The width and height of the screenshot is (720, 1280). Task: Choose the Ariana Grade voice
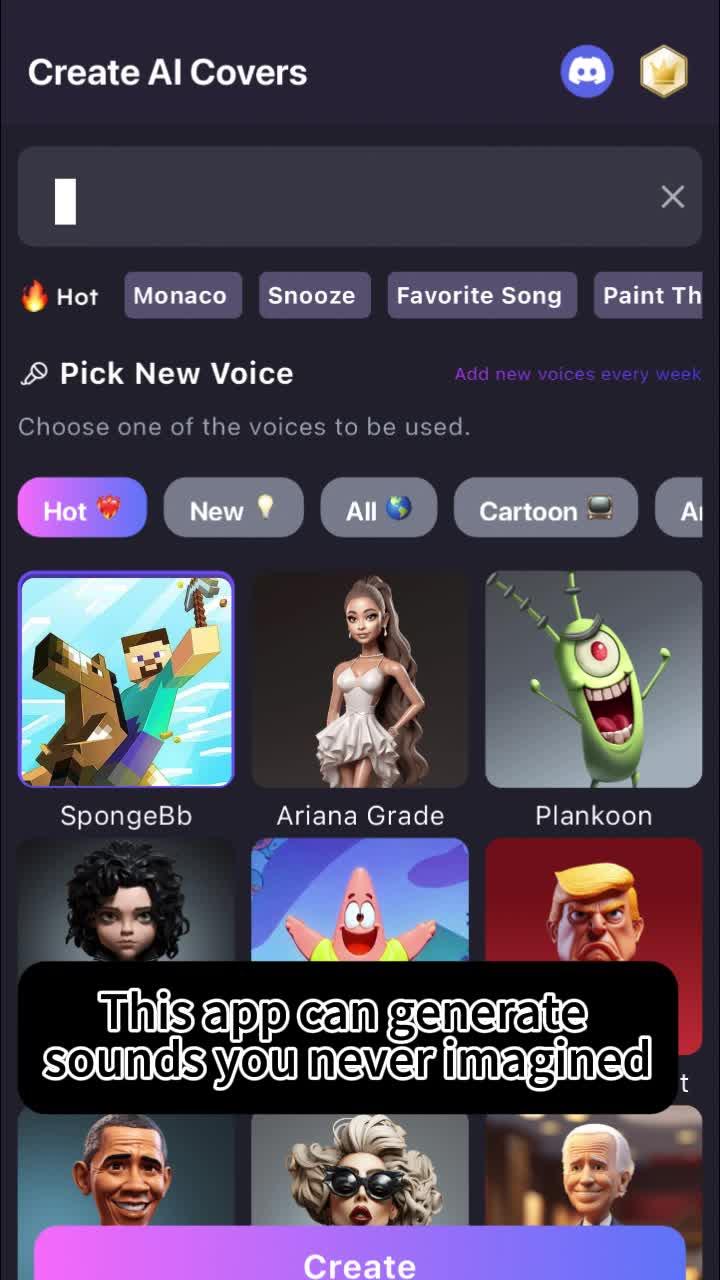[360, 680]
